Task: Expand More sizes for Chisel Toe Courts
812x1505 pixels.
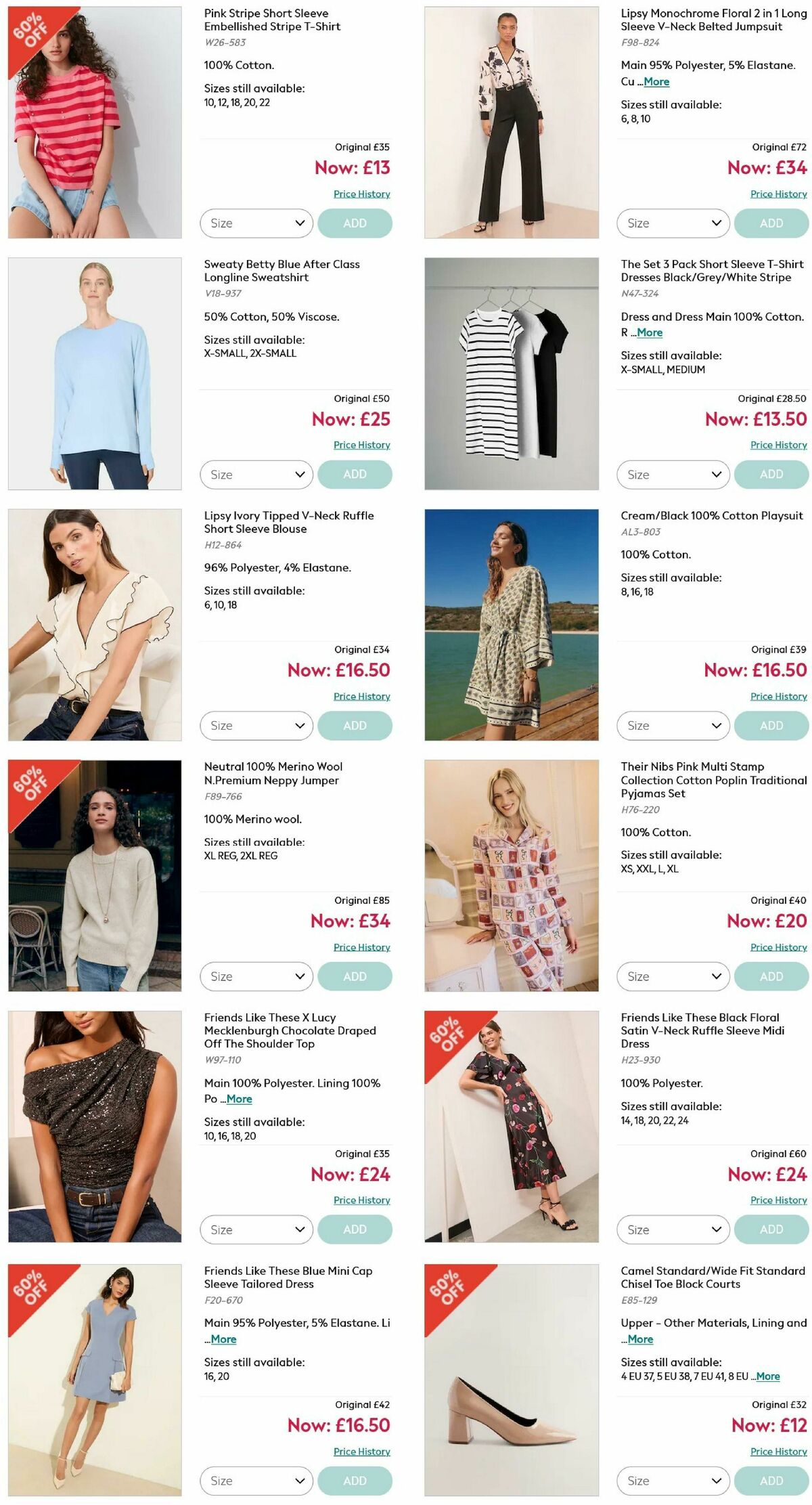Action: click(768, 1376)
